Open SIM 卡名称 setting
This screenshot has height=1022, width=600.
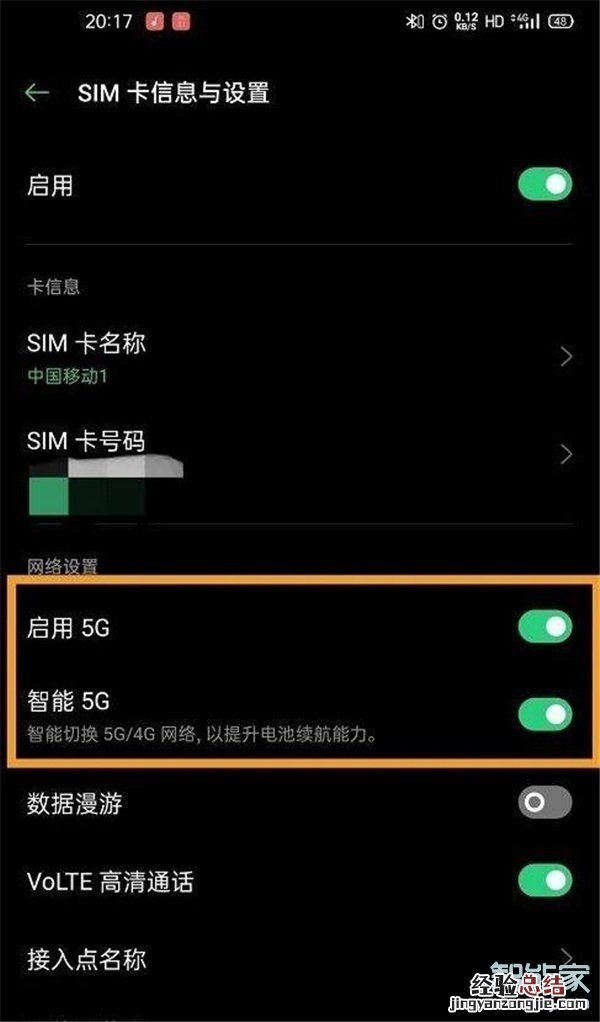click(300, 355)
